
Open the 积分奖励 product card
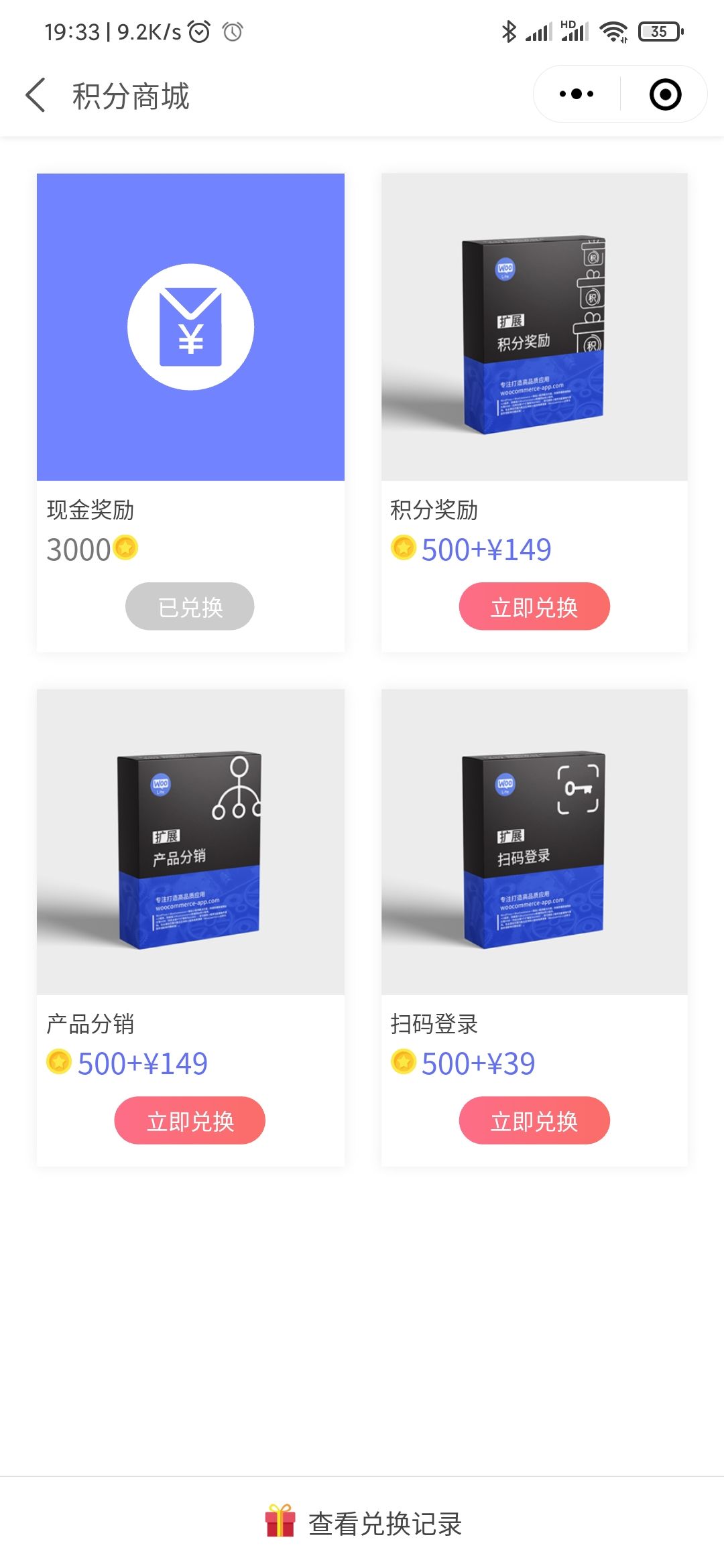534,327
